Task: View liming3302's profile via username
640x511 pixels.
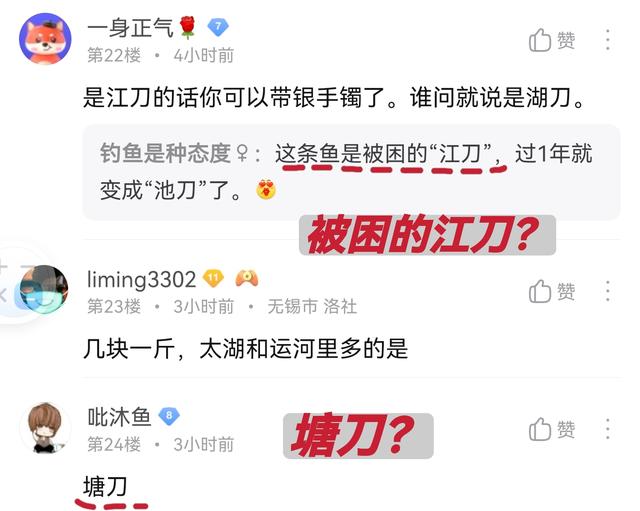Action: [141, 279]
